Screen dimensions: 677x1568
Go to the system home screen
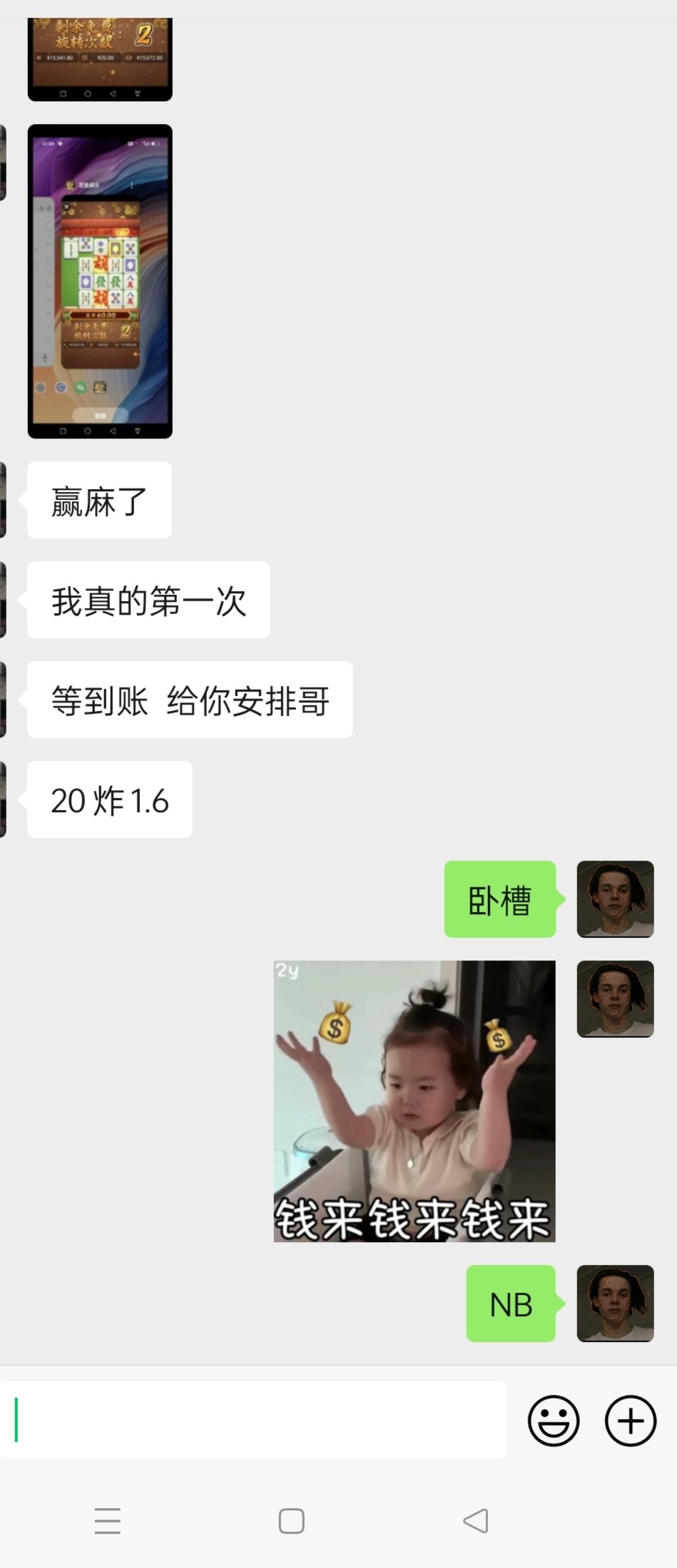(291, 1520)
